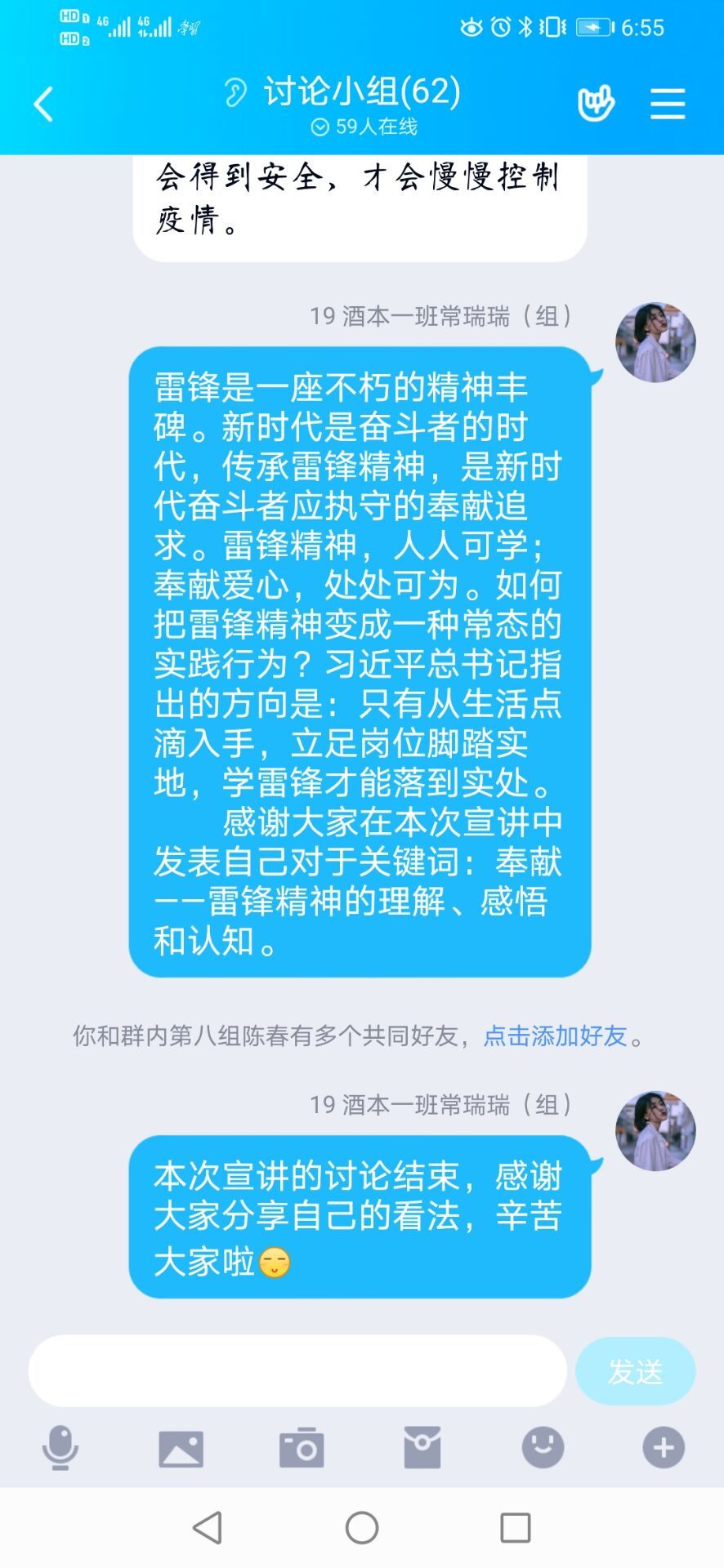Open the image gallery picker
The width and height of the screenshot is (724, 1568).
click(181, 1448)
